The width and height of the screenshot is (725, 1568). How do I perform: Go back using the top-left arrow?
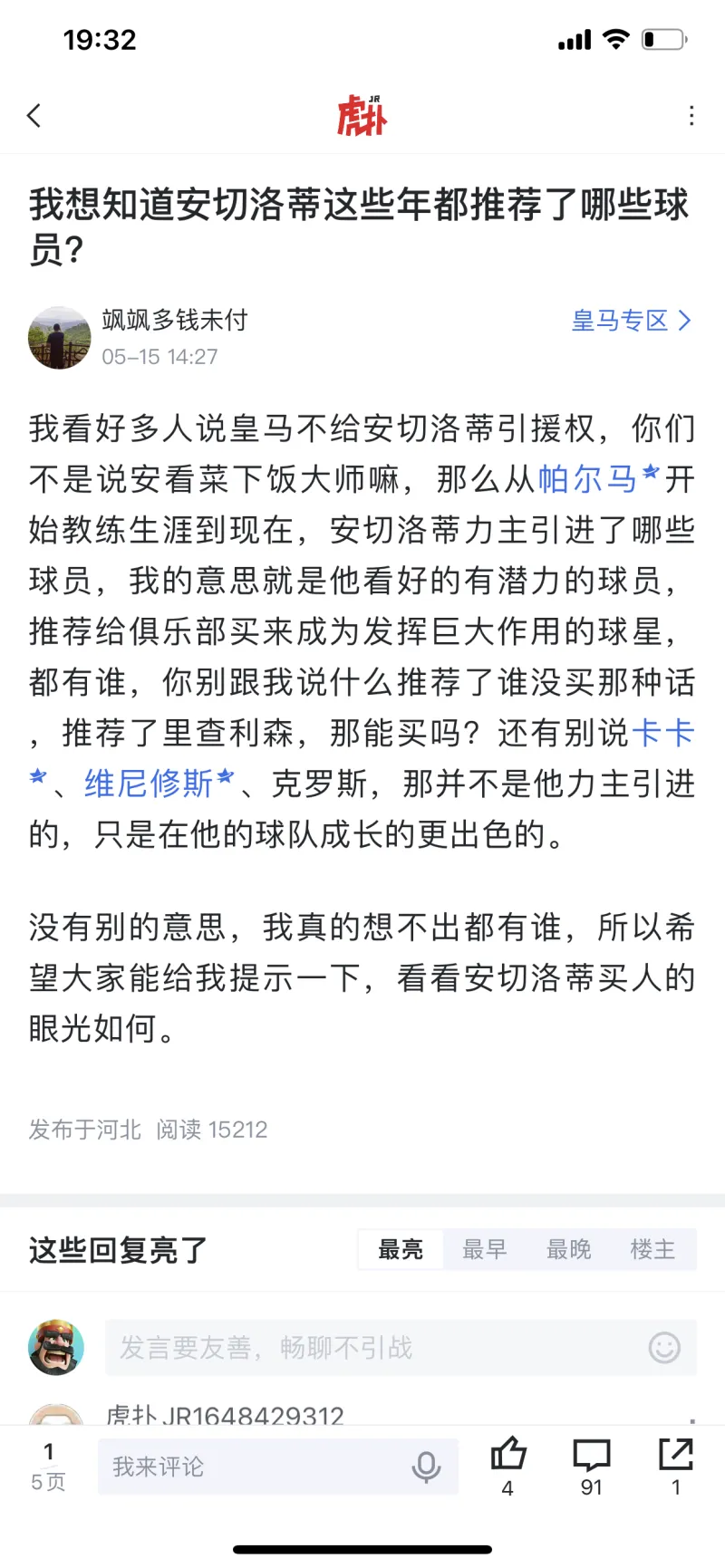click(34, 116)
